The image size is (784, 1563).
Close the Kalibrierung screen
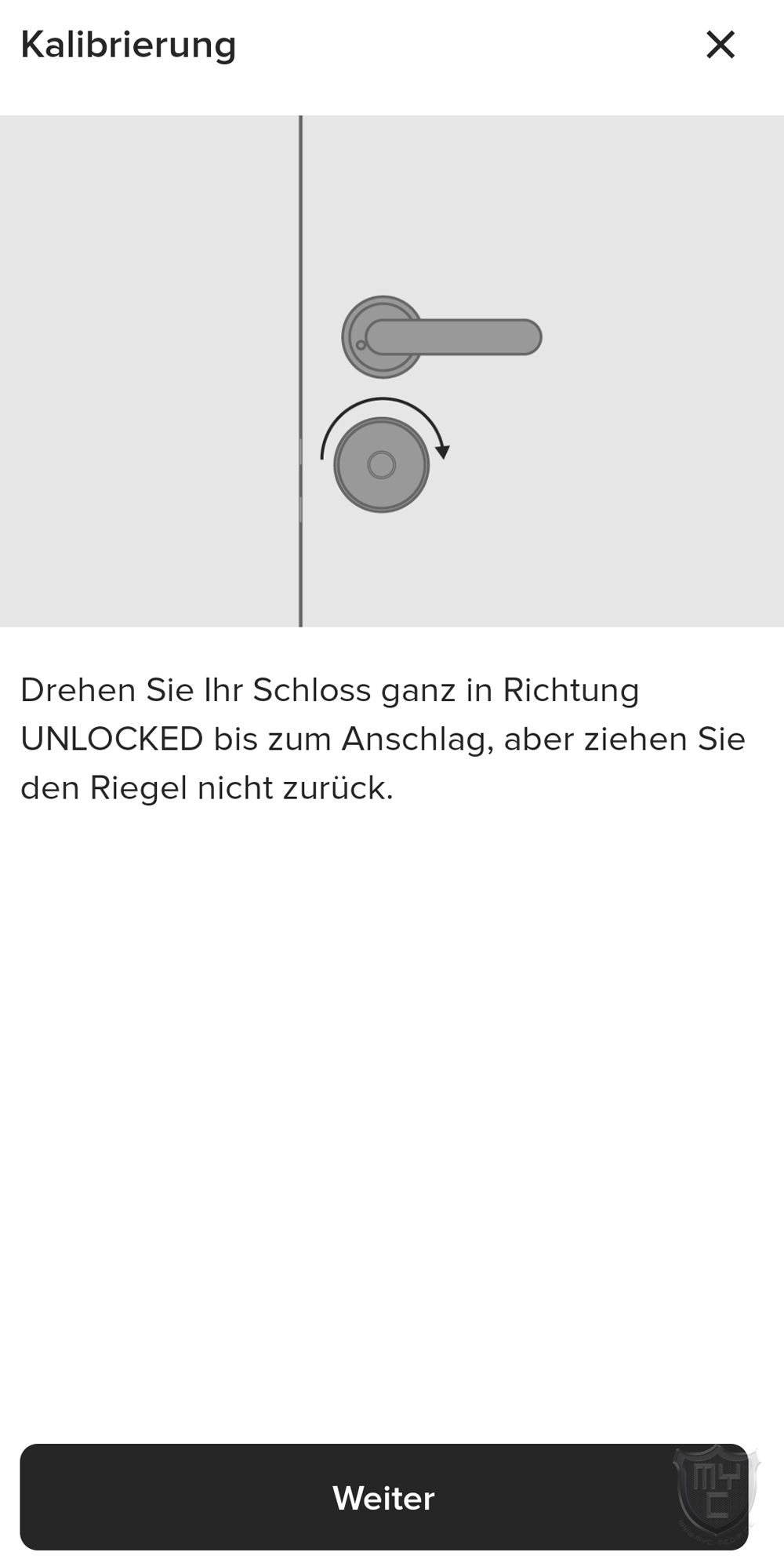click(x=720, y=45)
